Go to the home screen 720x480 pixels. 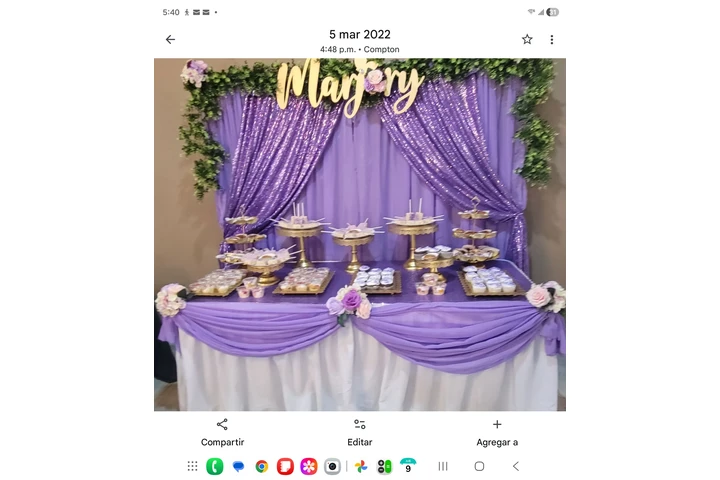[479, 466]
